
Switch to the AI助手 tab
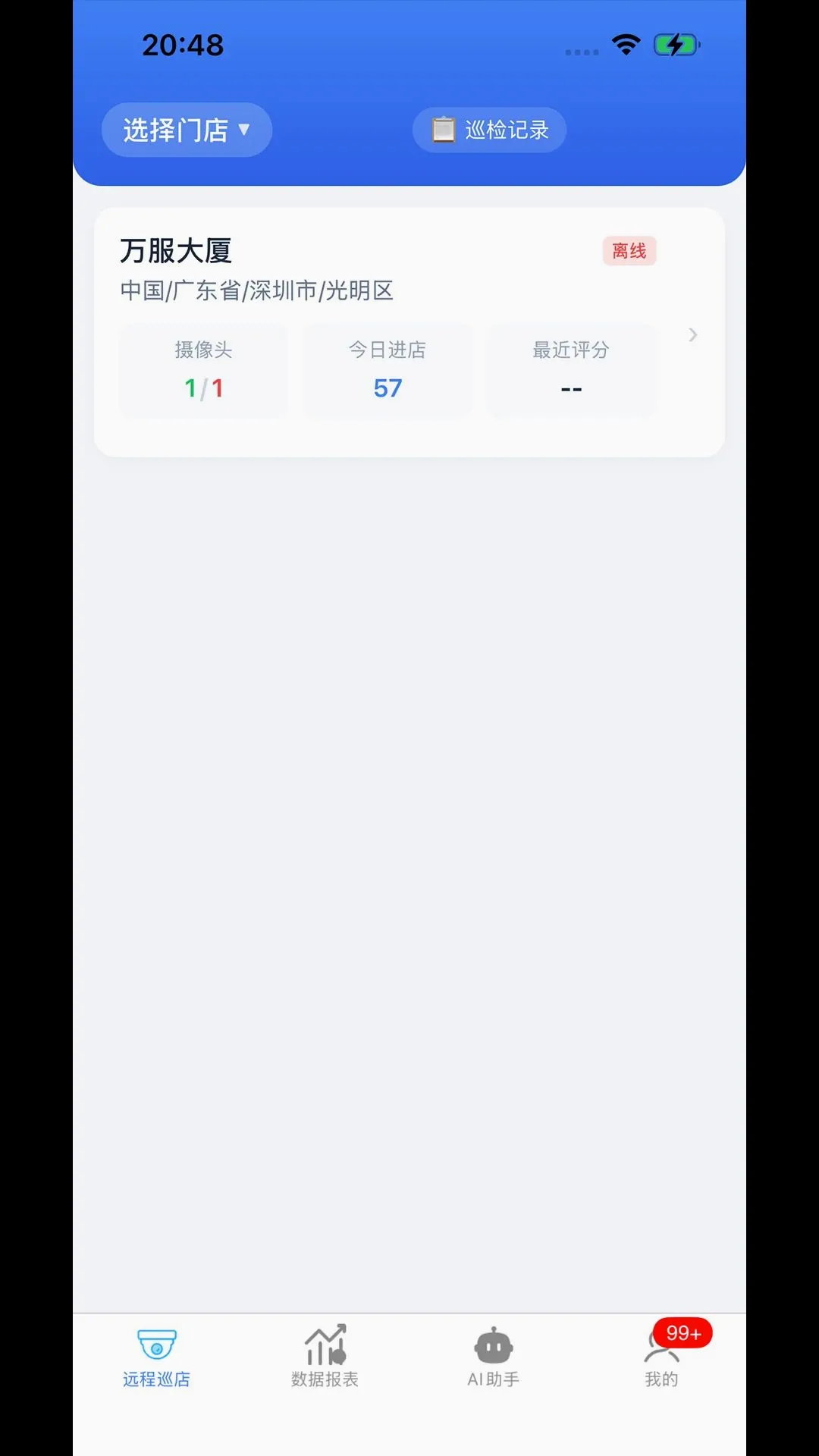tap(494, 1356)
